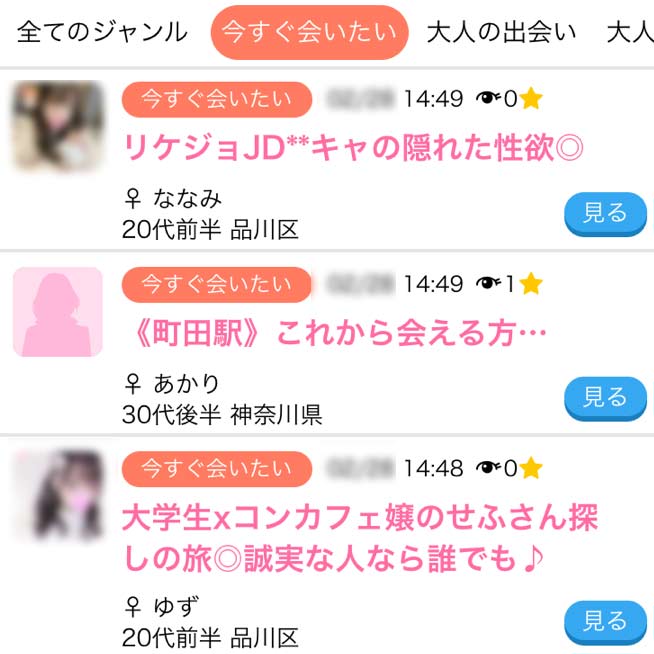Select the 今すぐ会いたい tab
The image size is (654, 654).
309,32
